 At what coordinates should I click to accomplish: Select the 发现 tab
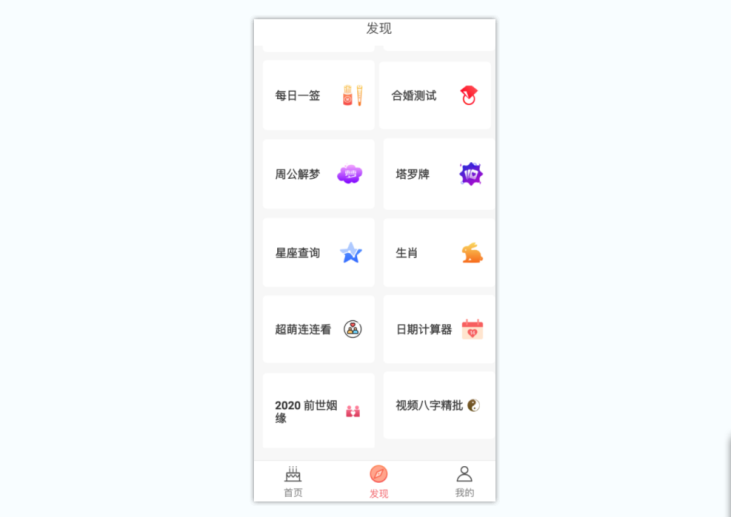coord(378,481)
